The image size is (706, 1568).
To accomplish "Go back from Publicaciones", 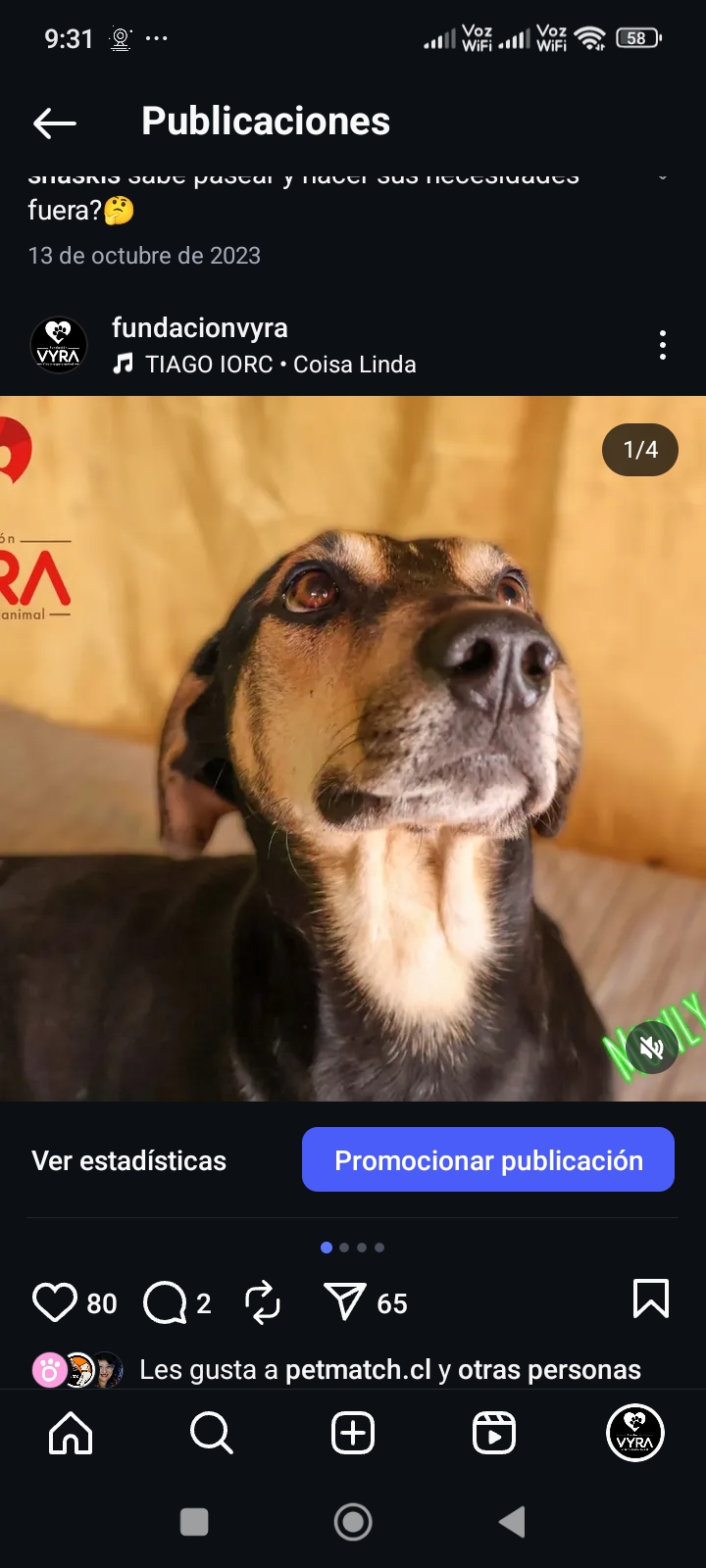I will pyautogui.click(x=55, y=122).
